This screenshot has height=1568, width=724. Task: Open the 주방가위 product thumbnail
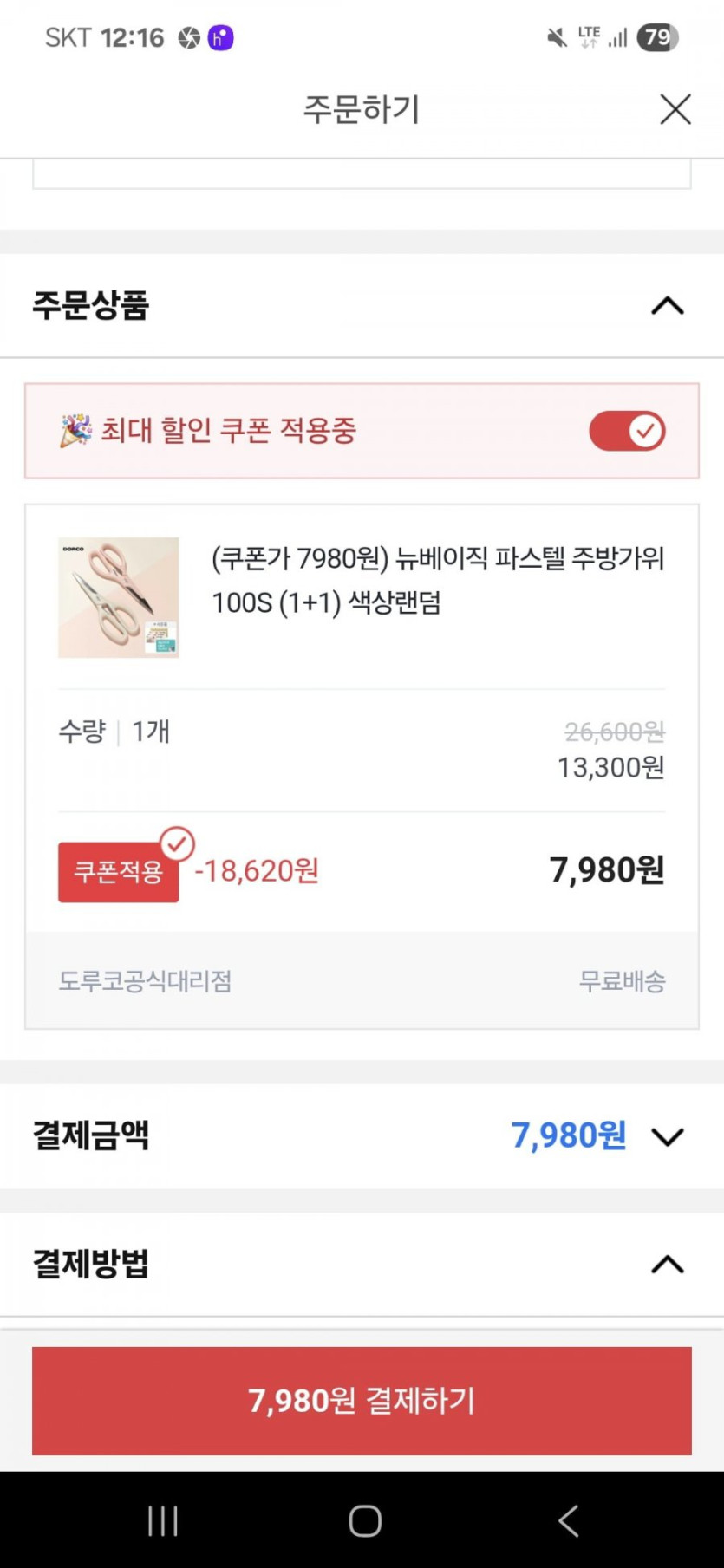pos(119,597)
